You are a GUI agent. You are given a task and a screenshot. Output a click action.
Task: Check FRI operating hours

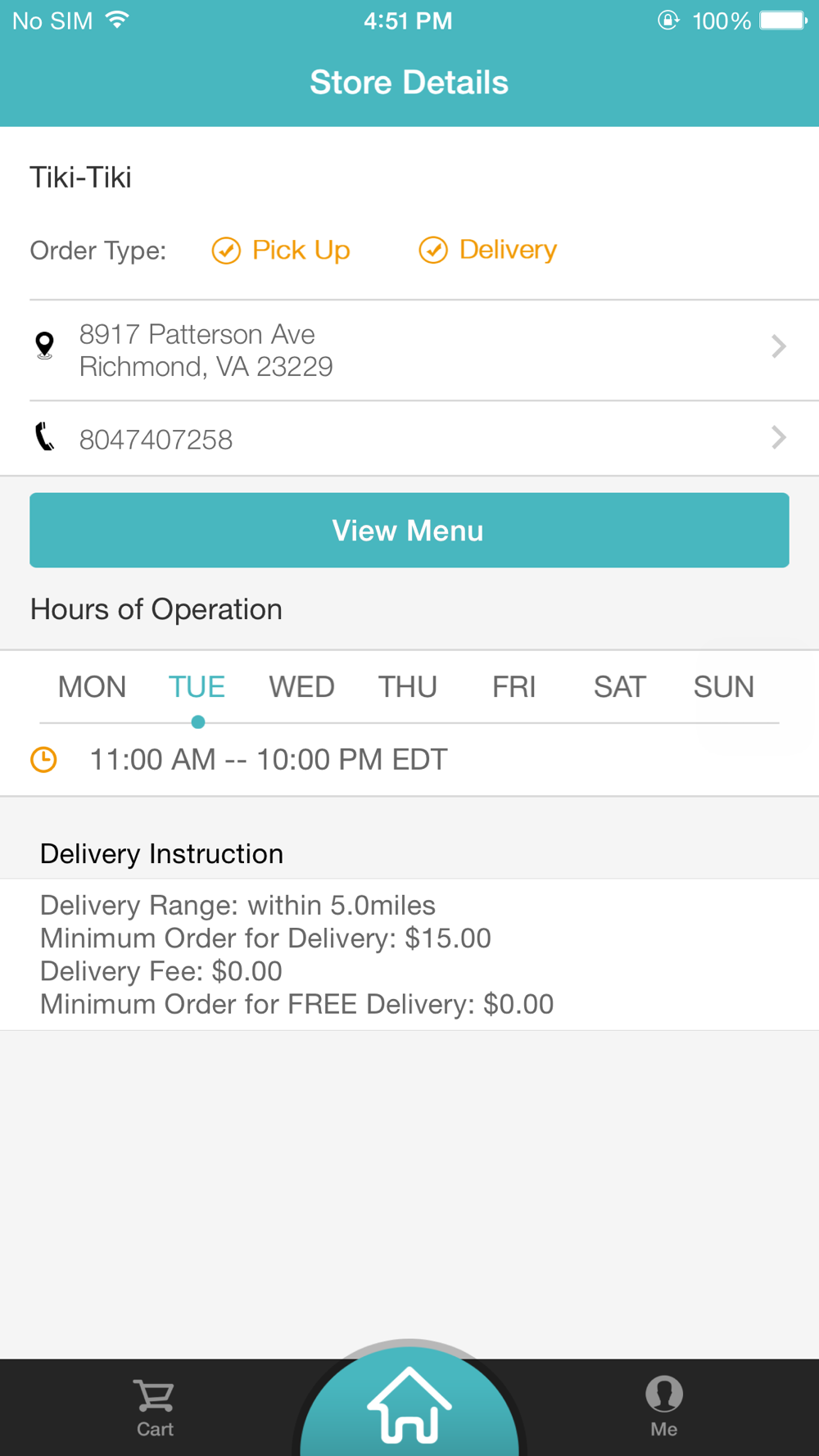tap(514, 687)
